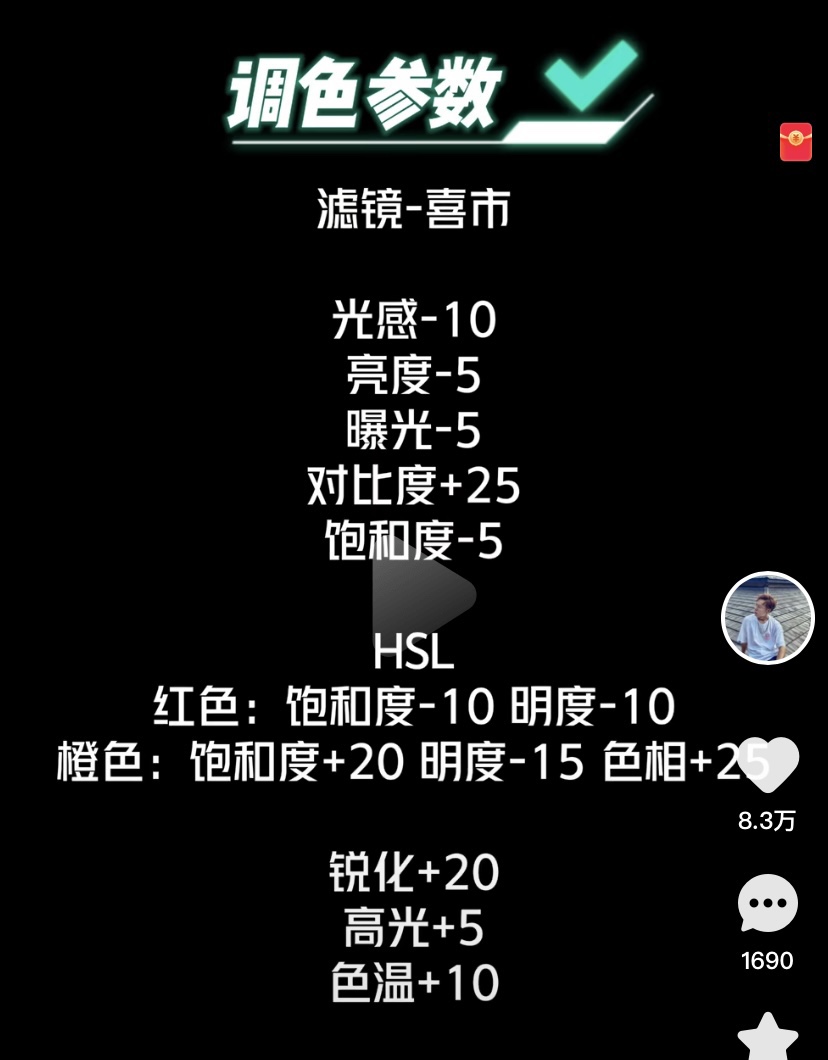Add the video to favorites with the star
The width and height of the screenshot is (828, 1060).
click(x=767, y=1037)
